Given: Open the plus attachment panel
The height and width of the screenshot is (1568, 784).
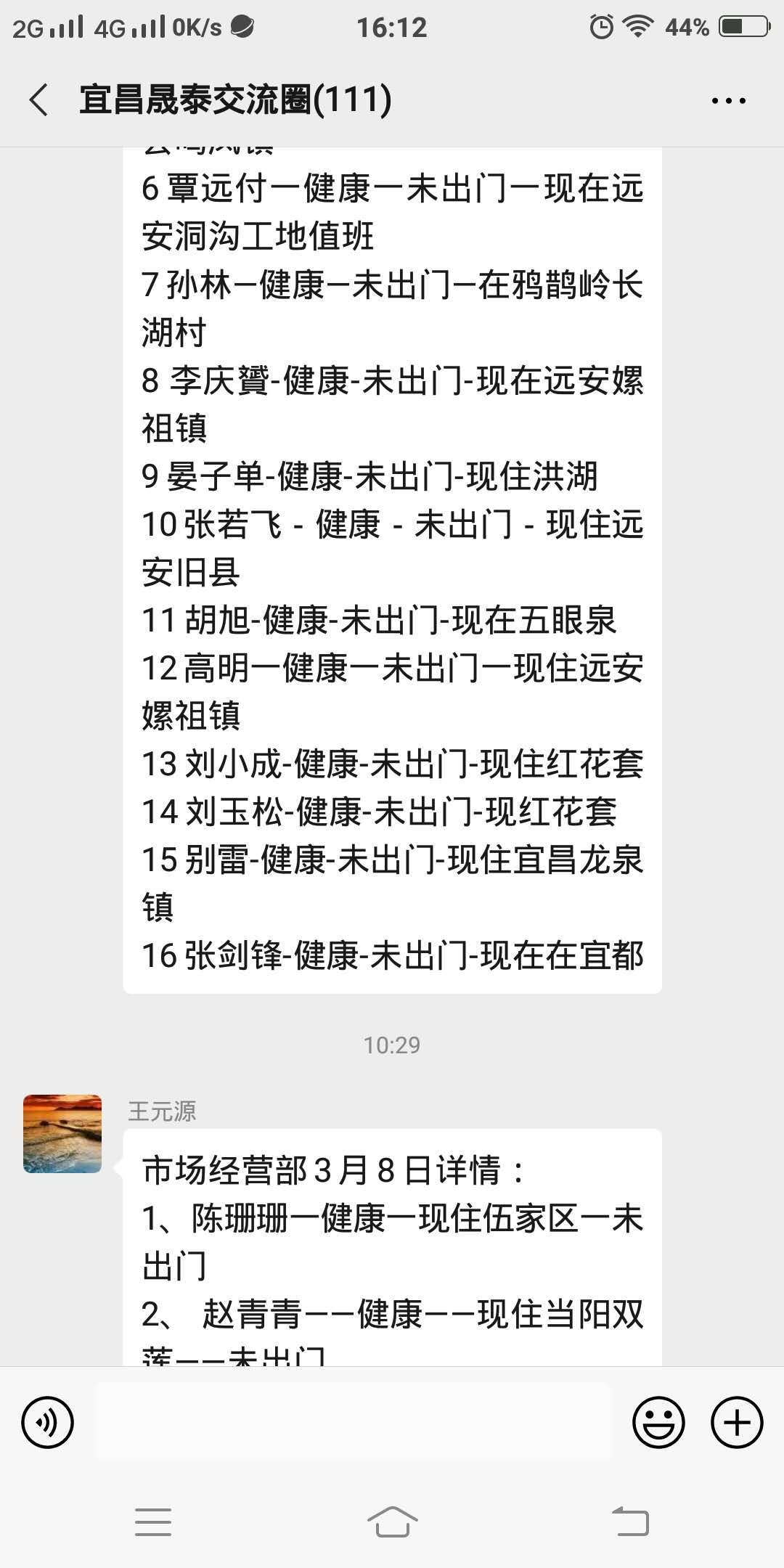Looking at the screenshot, I should (736, 1422).
